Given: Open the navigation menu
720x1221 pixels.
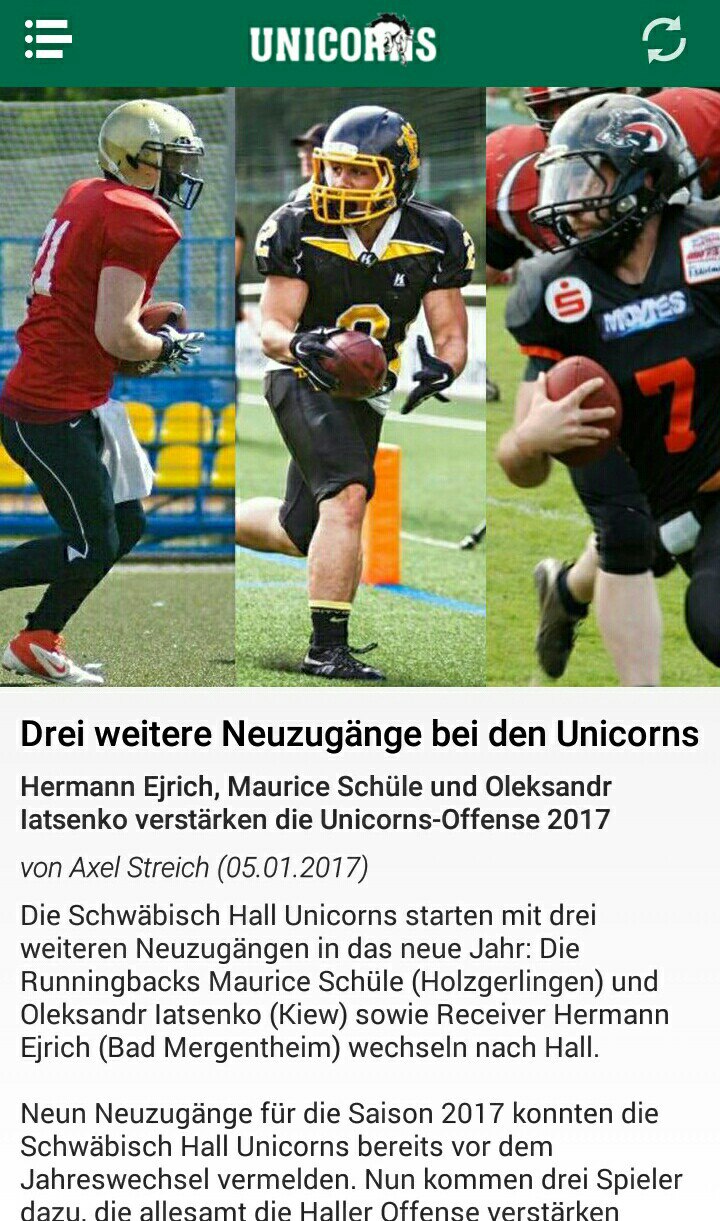Looking at the screenshot, I should click(x=47, y=40).
